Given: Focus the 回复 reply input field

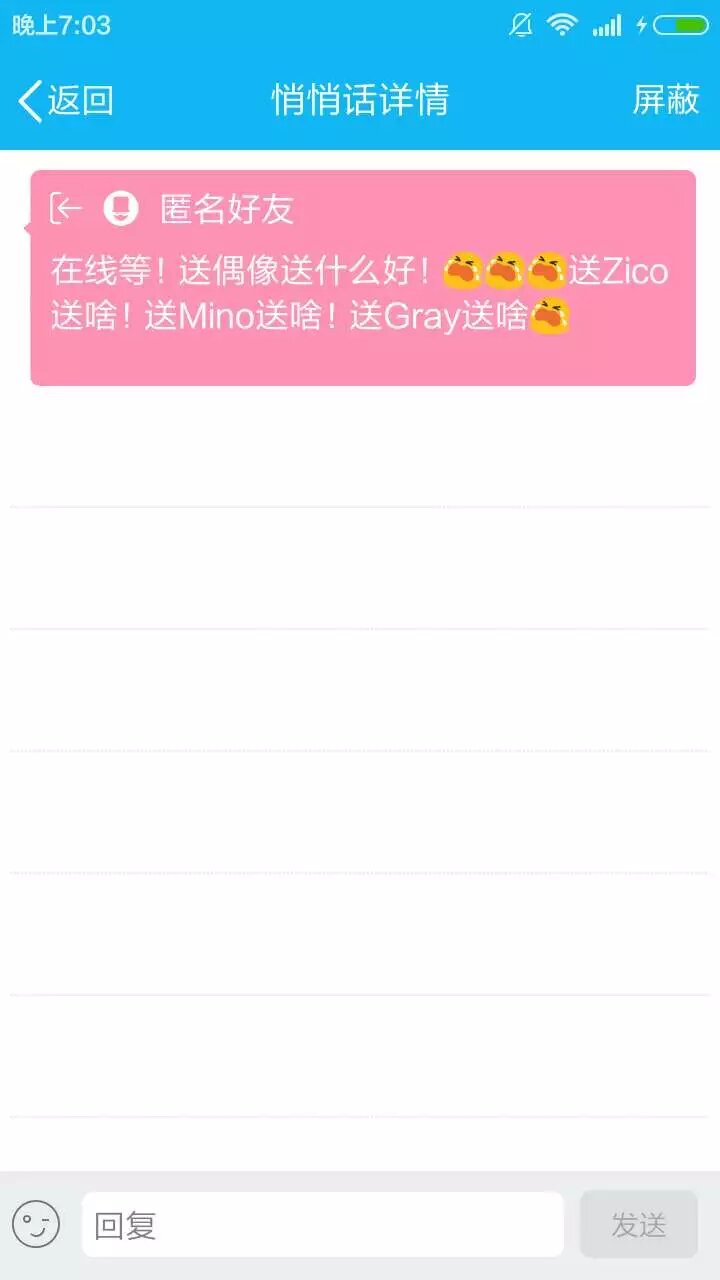Looking at the screenshot, I should (322, 1224).
